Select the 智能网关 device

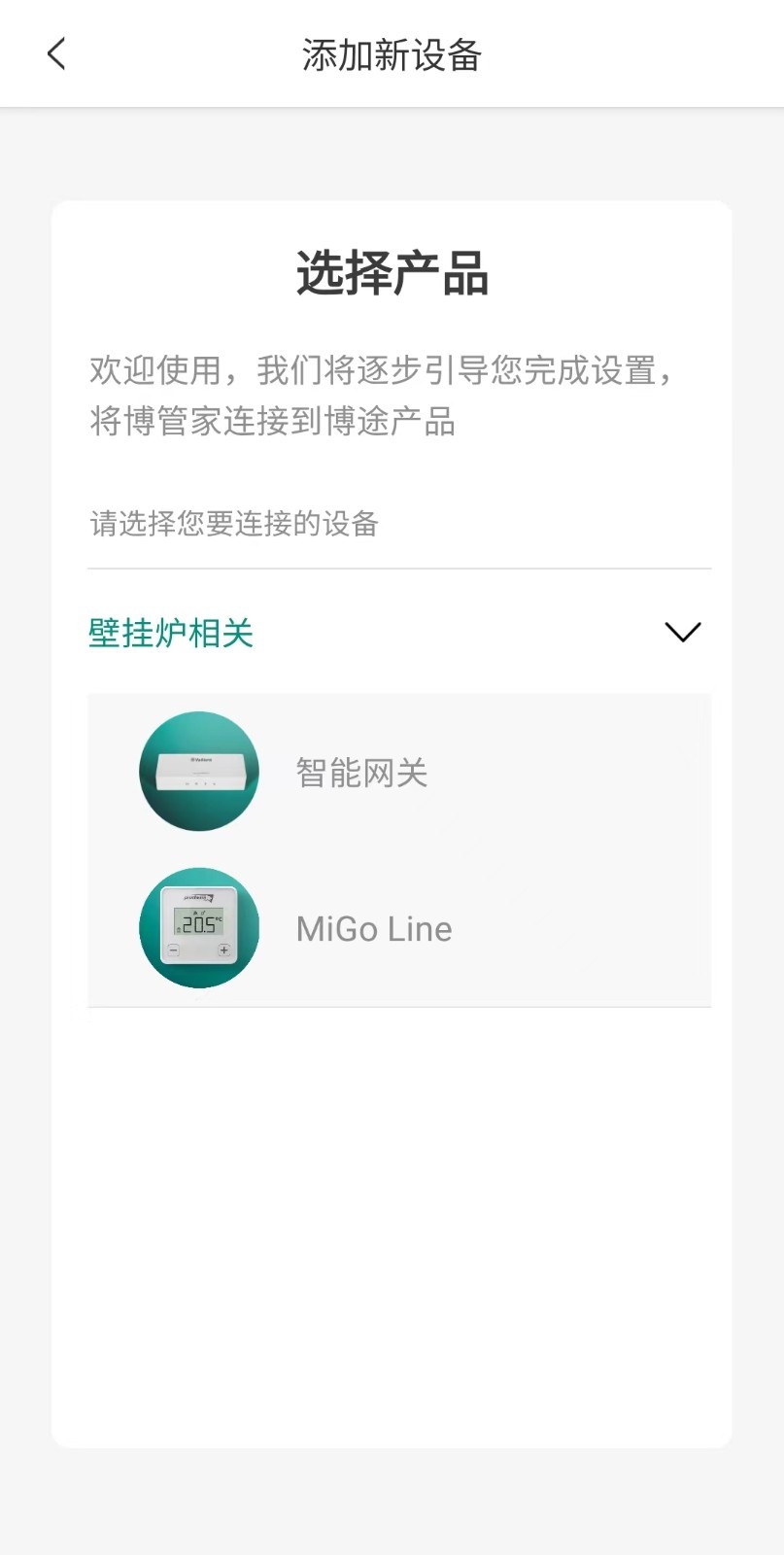point(399,773)
